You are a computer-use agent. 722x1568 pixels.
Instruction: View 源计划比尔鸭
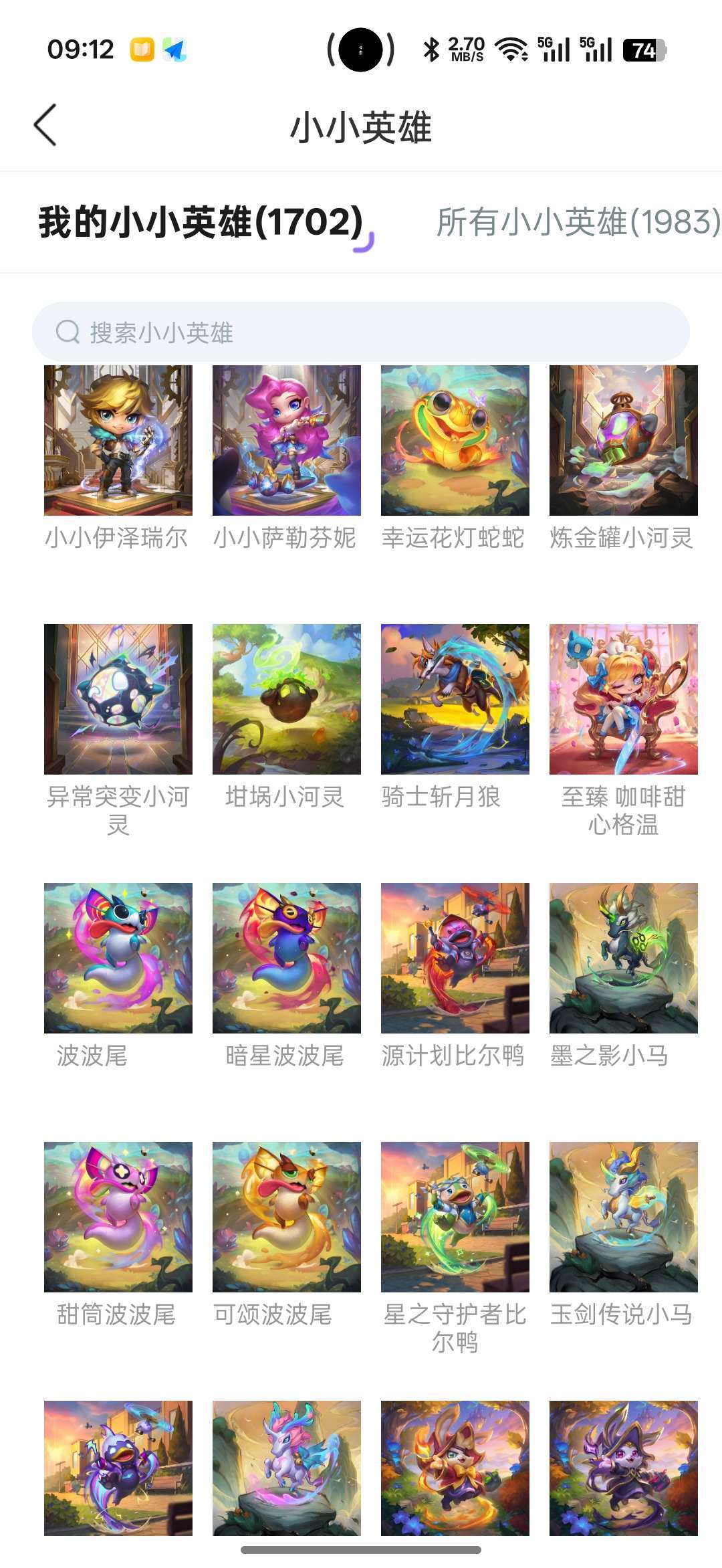[x=455, y=958]
